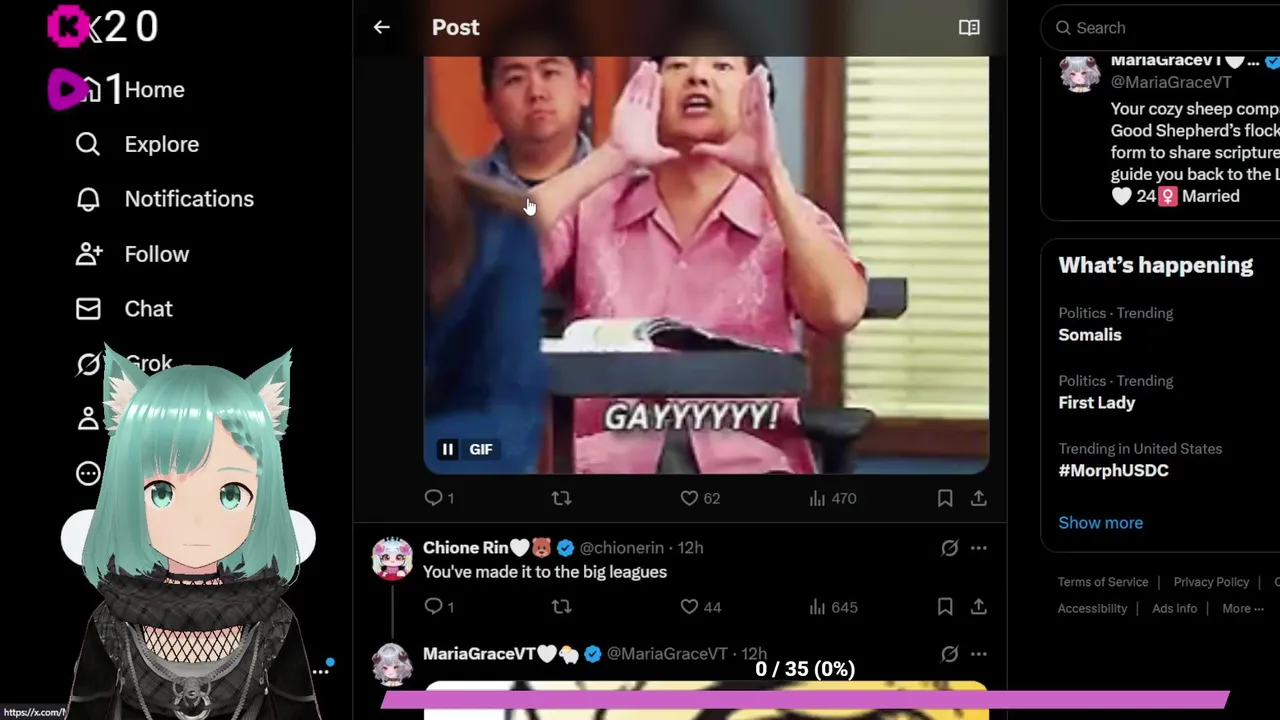Pause the playing GIF

(448, 450)
